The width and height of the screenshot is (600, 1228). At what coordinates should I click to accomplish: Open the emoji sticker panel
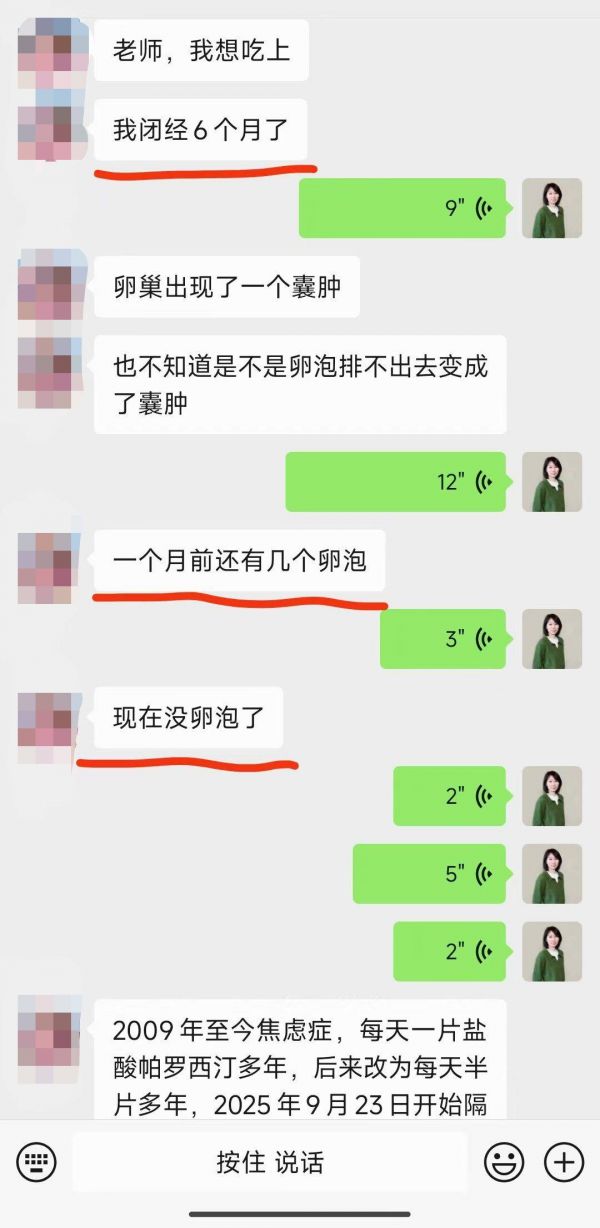point(504,1162)
